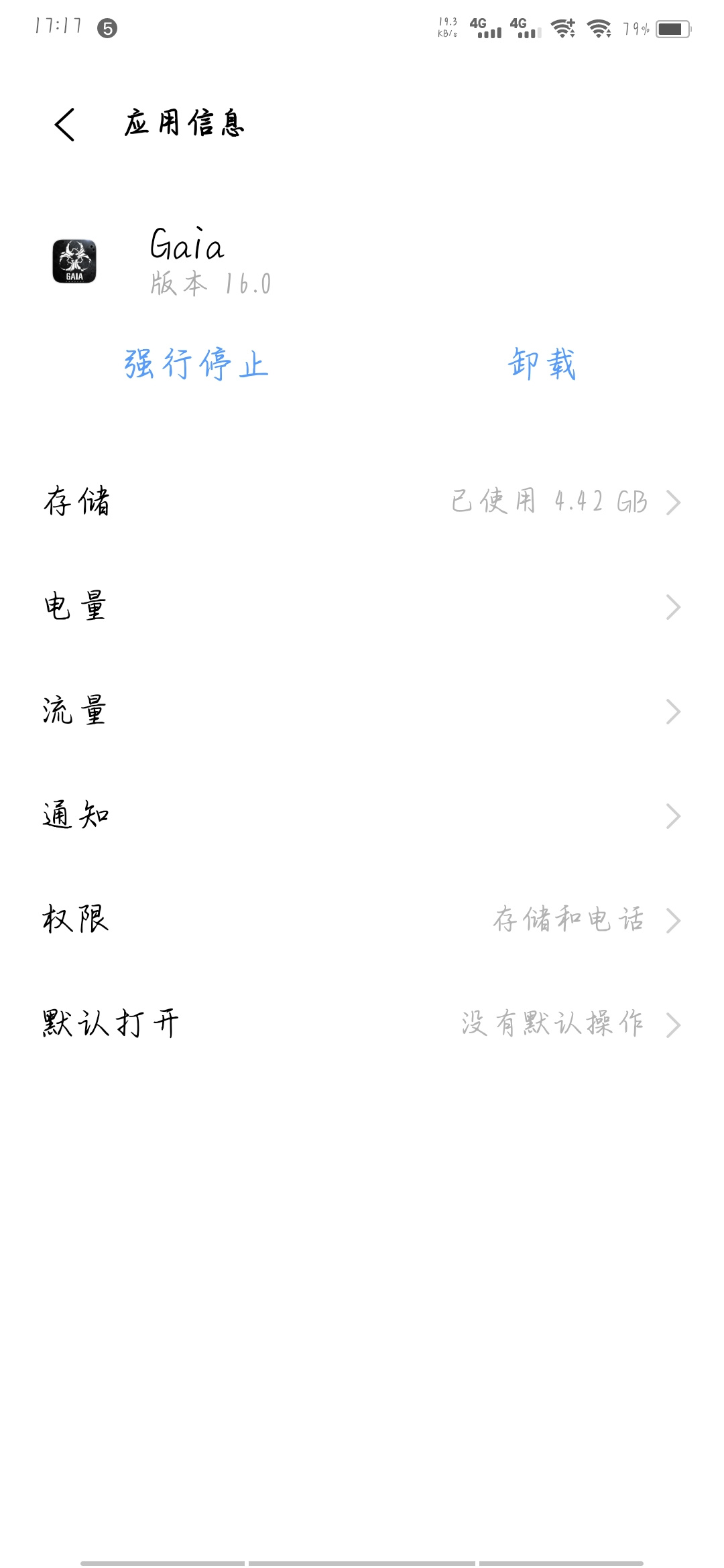The image size is (724, 1568).
Task: Go back from the 应用信息 page
Action: coord(65,125)
